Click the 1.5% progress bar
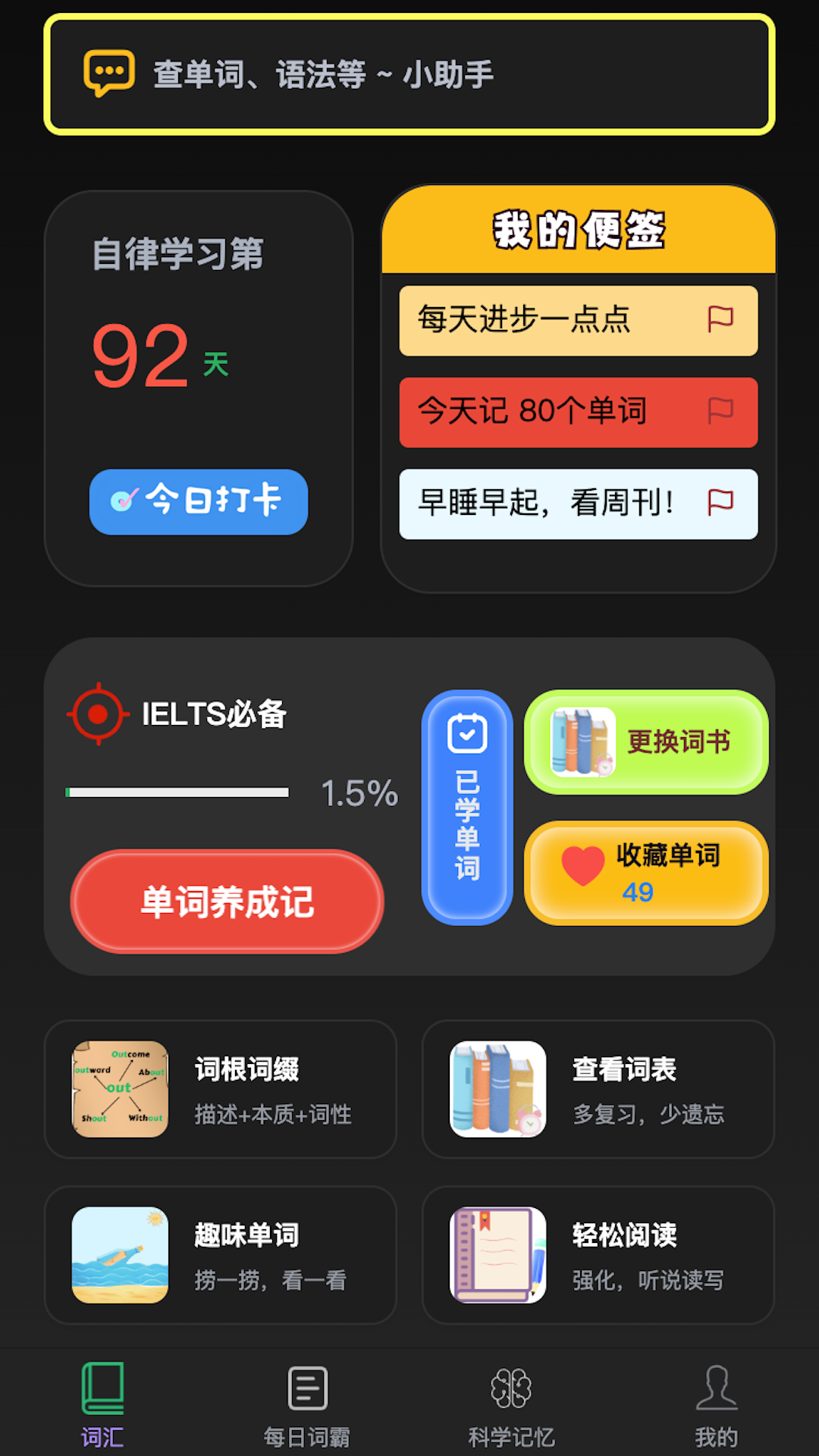819x1456 pixels. [177, 792]
